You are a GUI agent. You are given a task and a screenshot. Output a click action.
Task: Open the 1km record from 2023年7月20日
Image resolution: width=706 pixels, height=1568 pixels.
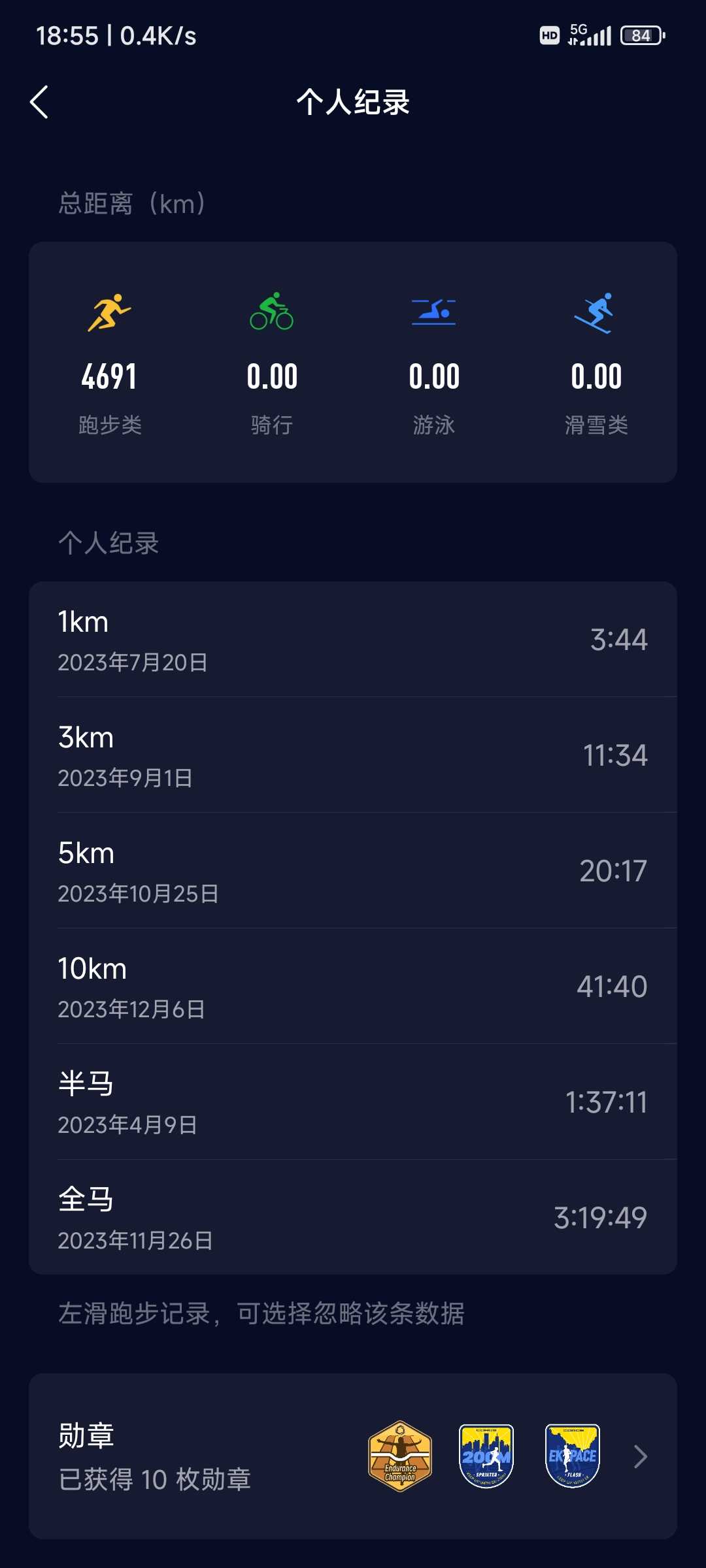pos(353,639)
